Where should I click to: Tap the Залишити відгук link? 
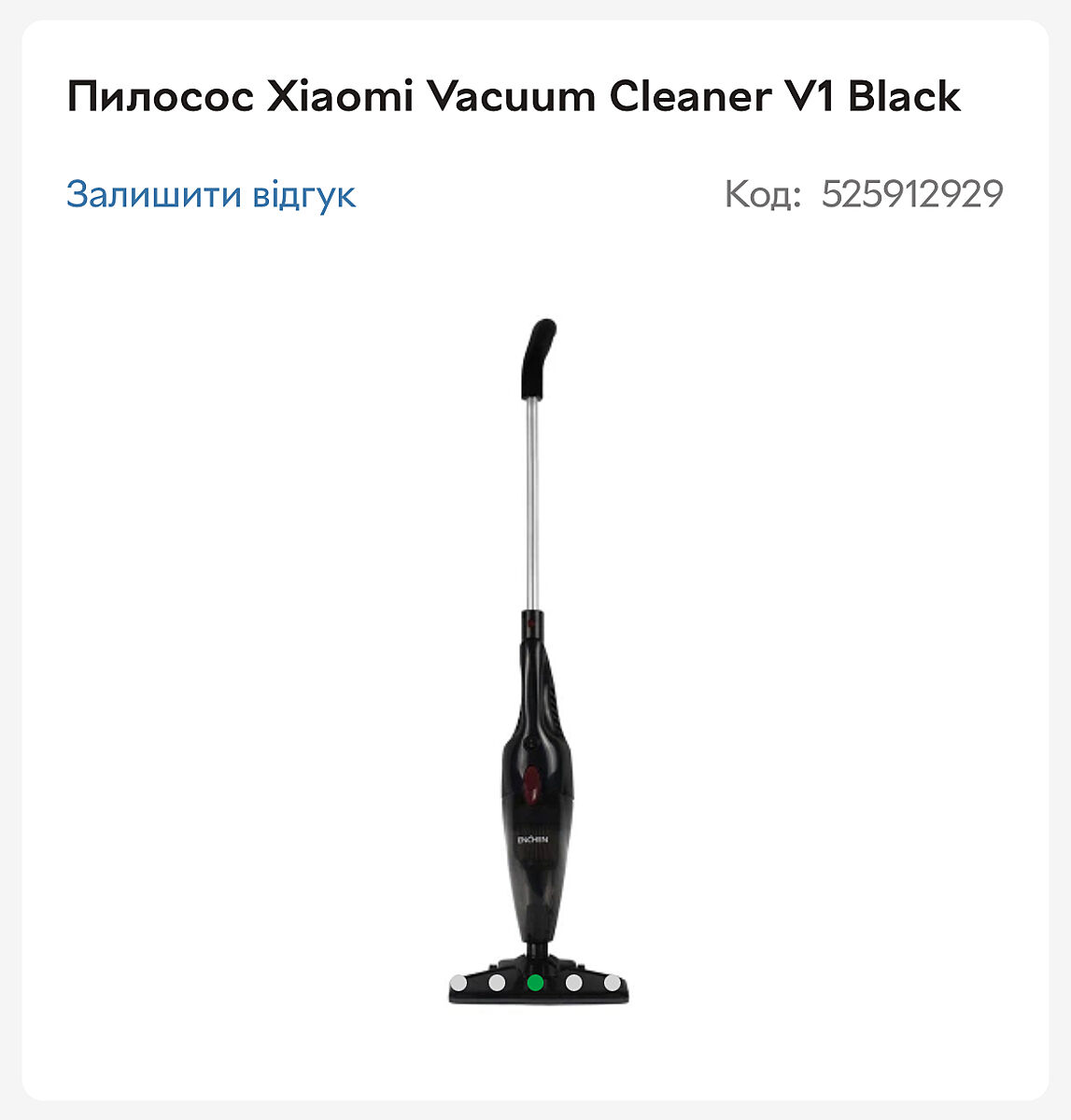211,194
